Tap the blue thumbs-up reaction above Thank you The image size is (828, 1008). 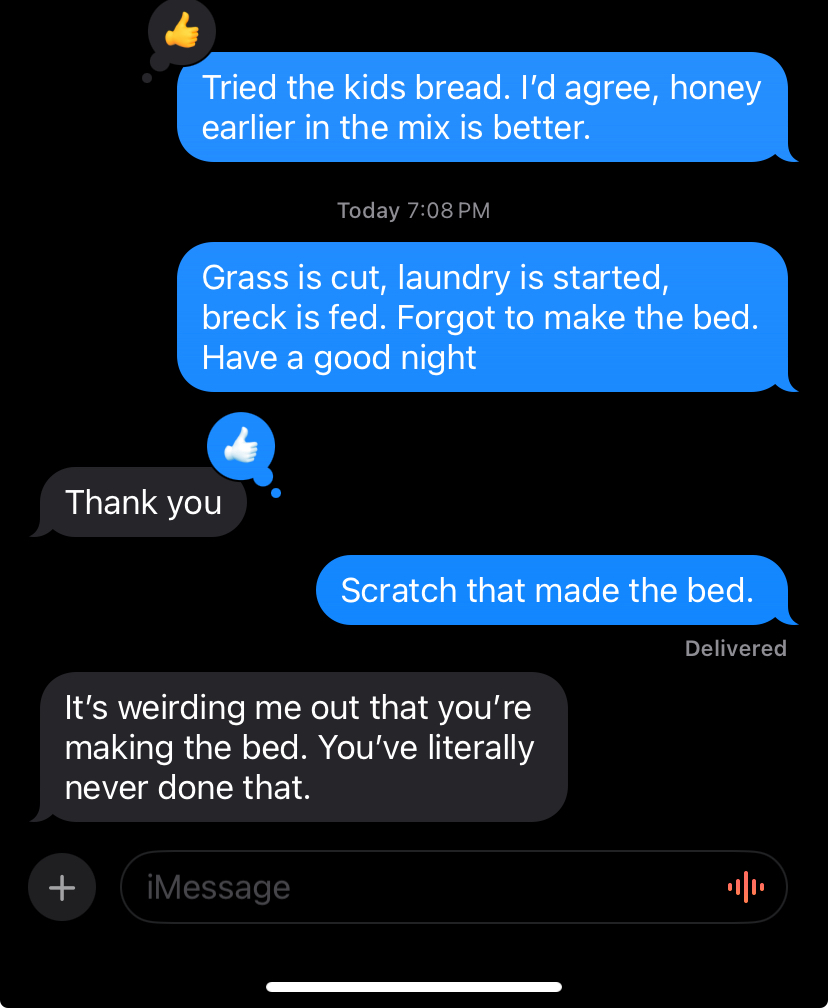240,445
